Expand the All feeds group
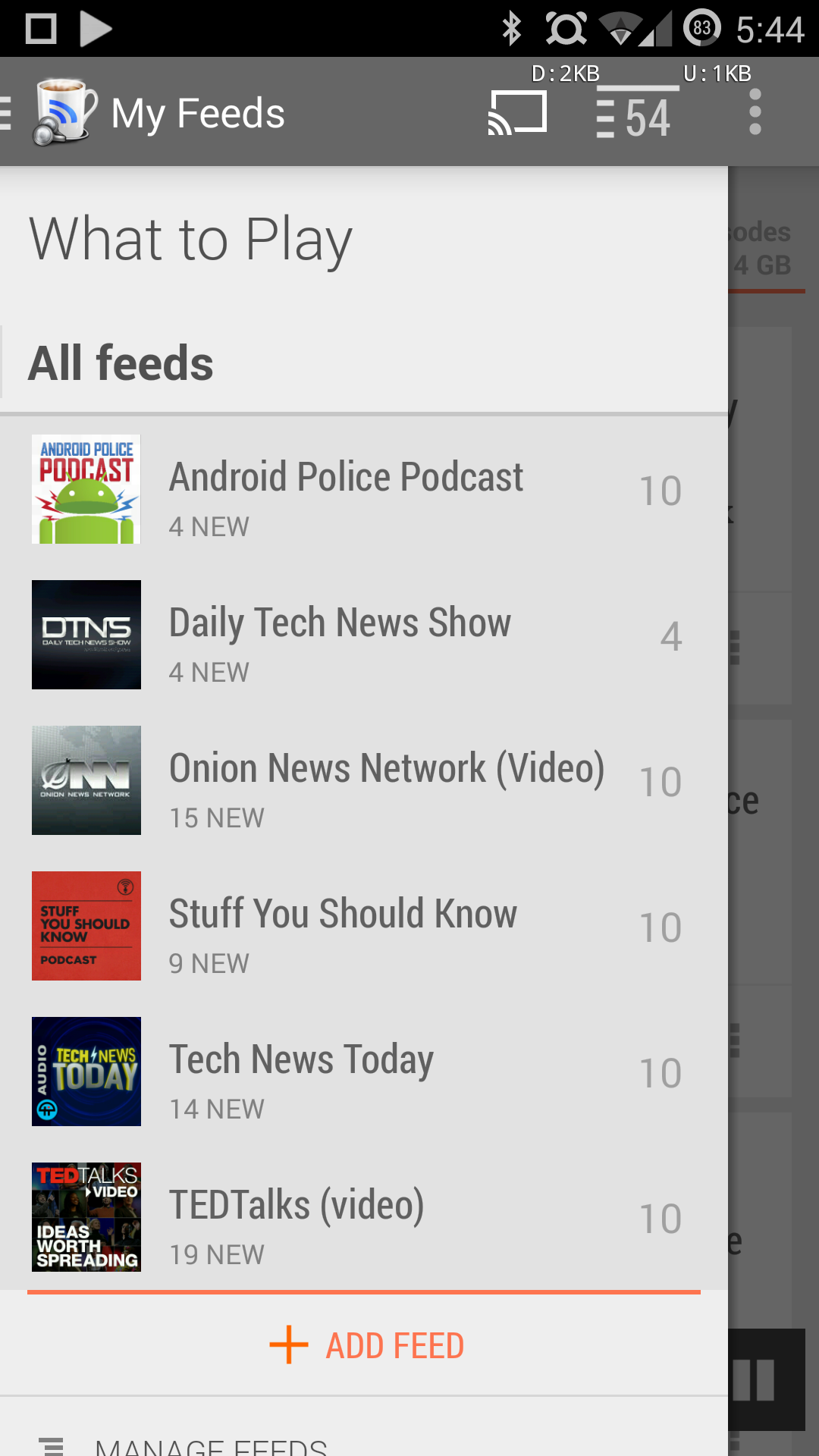Viewport: 819px width, 1456px height. [120, 364]
